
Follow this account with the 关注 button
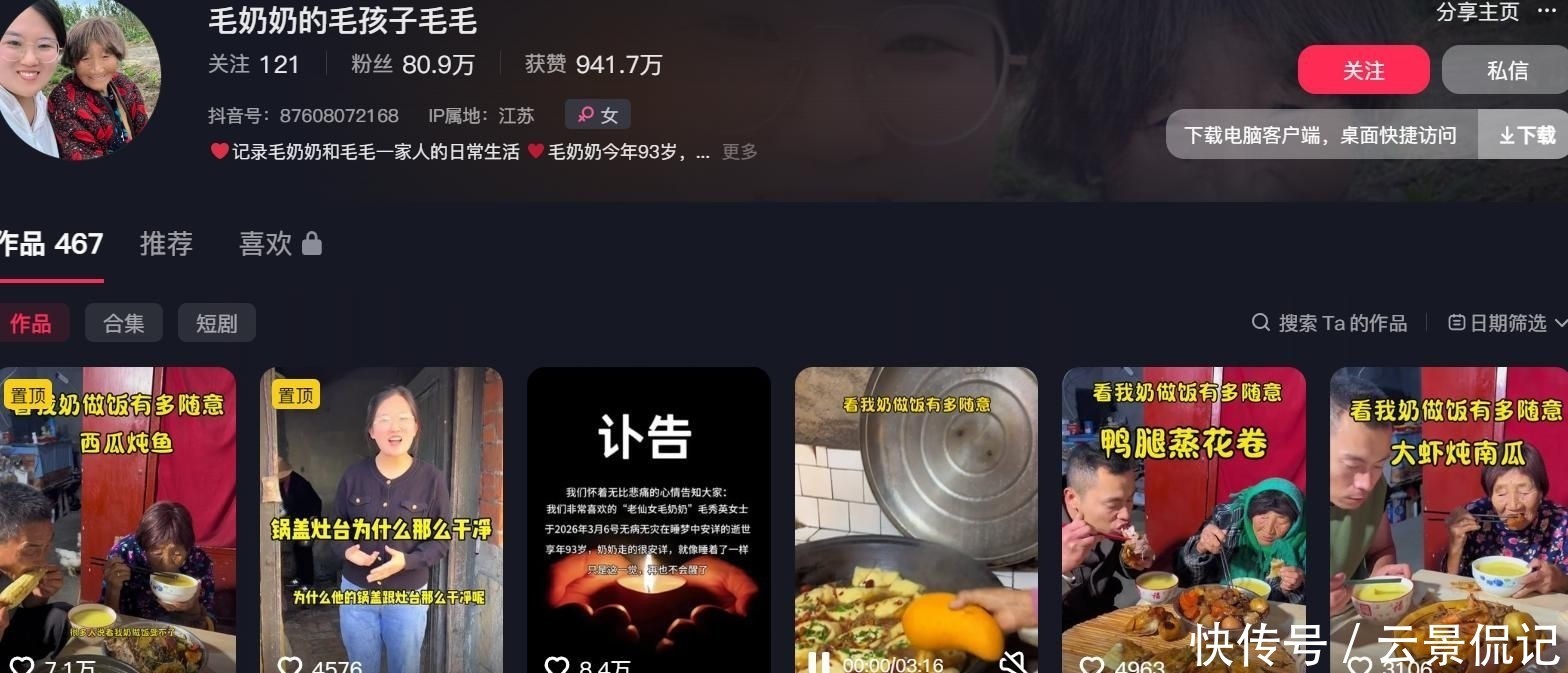(x=1363, y=70)
